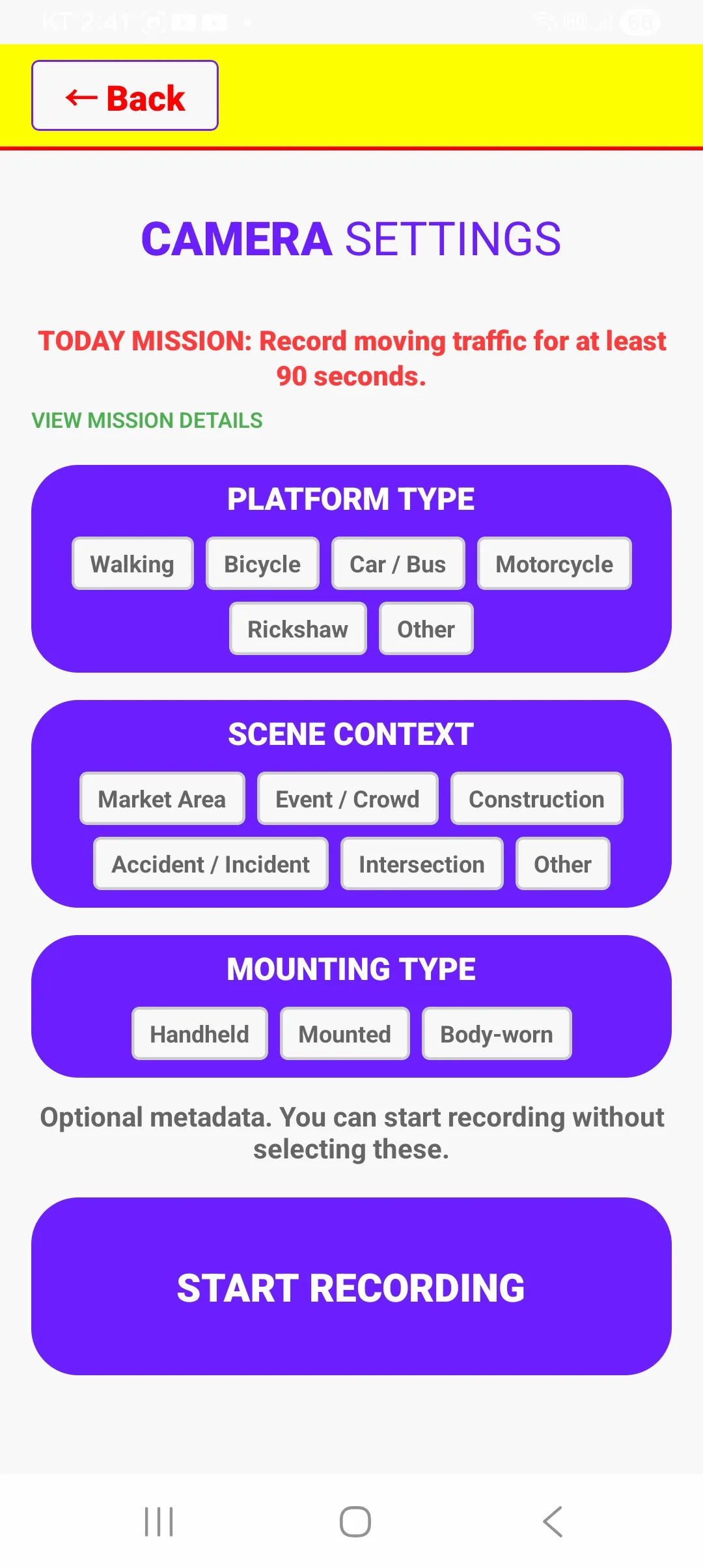Screen dimensions: 703x1568
Task: Go back using the red Back button
Action: [x=124, y=96]
